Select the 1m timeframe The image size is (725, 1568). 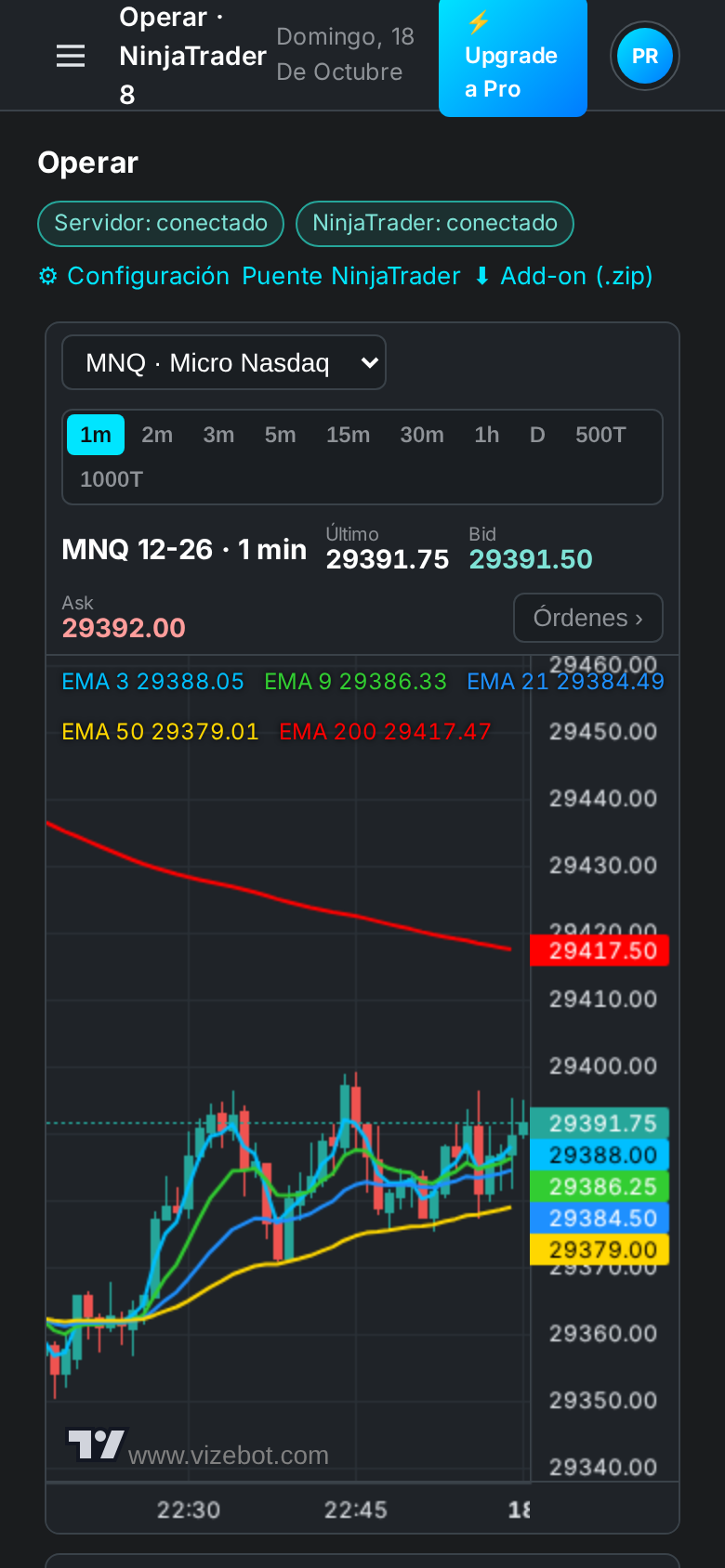click(x=96, y=435)
